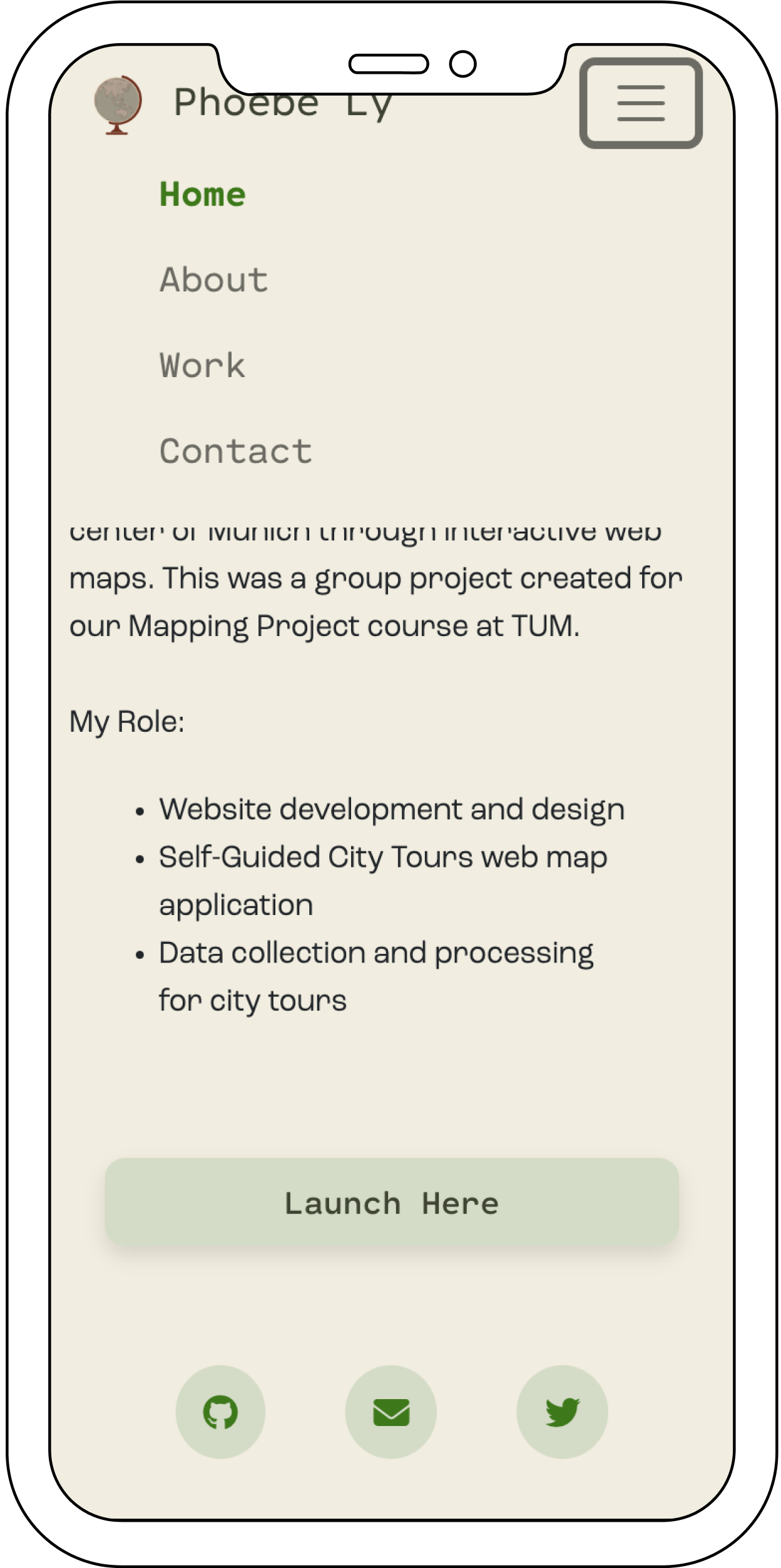Go to the Home page
Viewport: 781px width, 1568px height.
click(202, 194)
